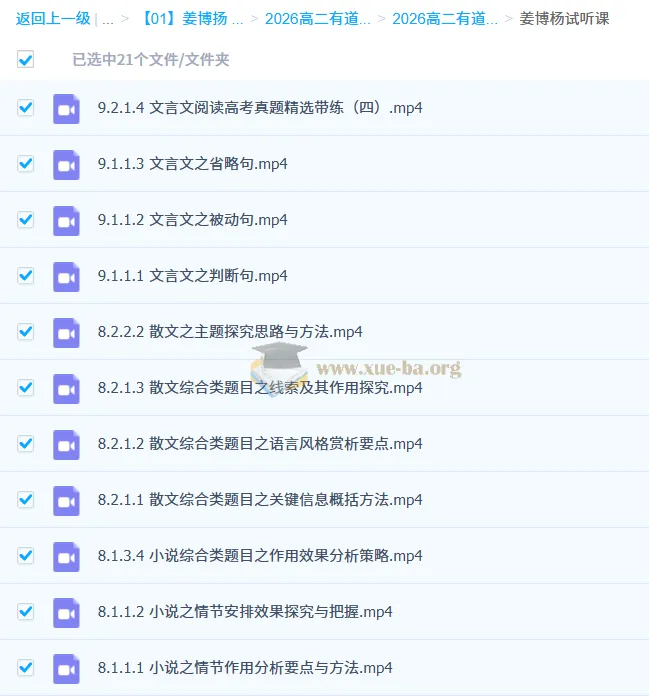Deselect 8.2.1.3 散文综合类题目之线索 checkbox
649x696 pixels.
[x=26, y=388]
